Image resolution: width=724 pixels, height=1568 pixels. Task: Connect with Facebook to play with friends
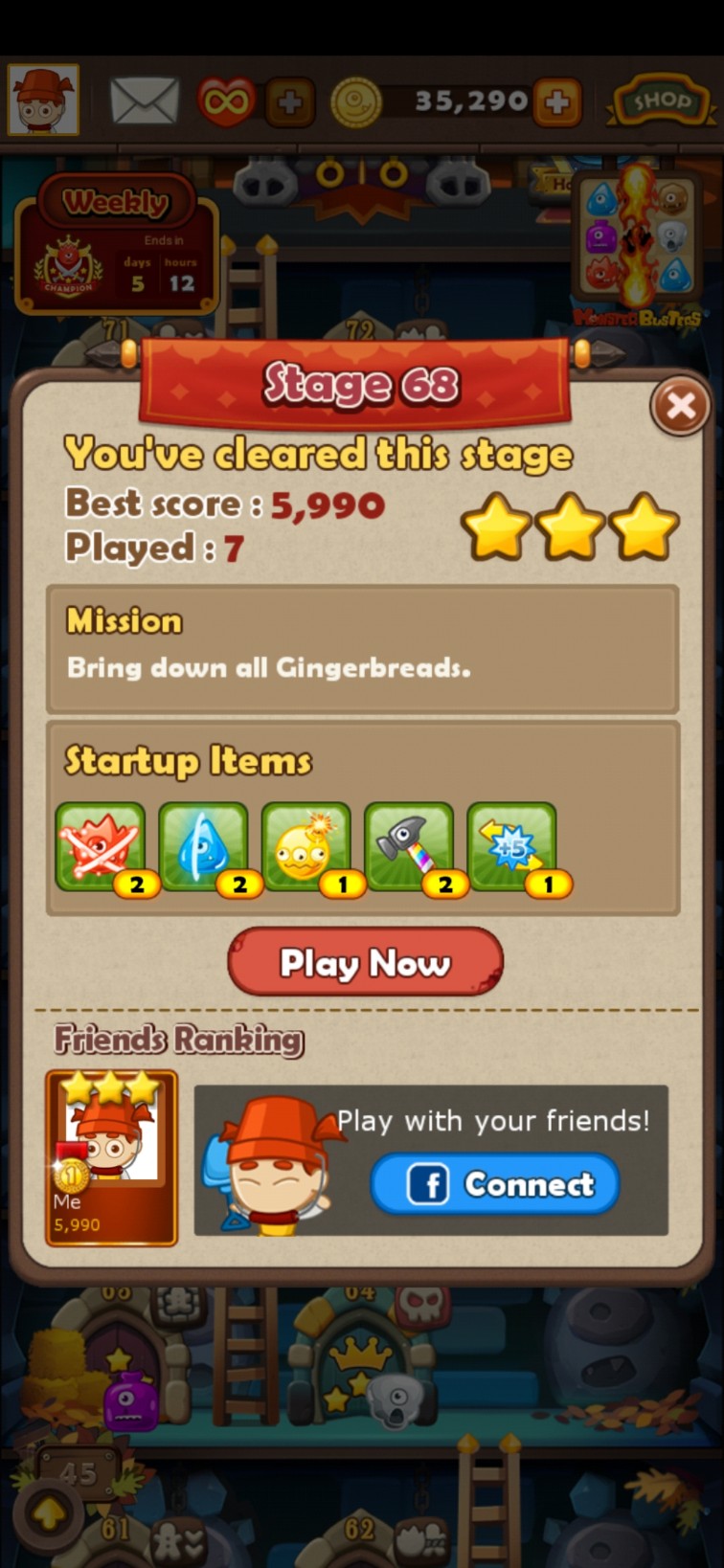(494, 1184)
